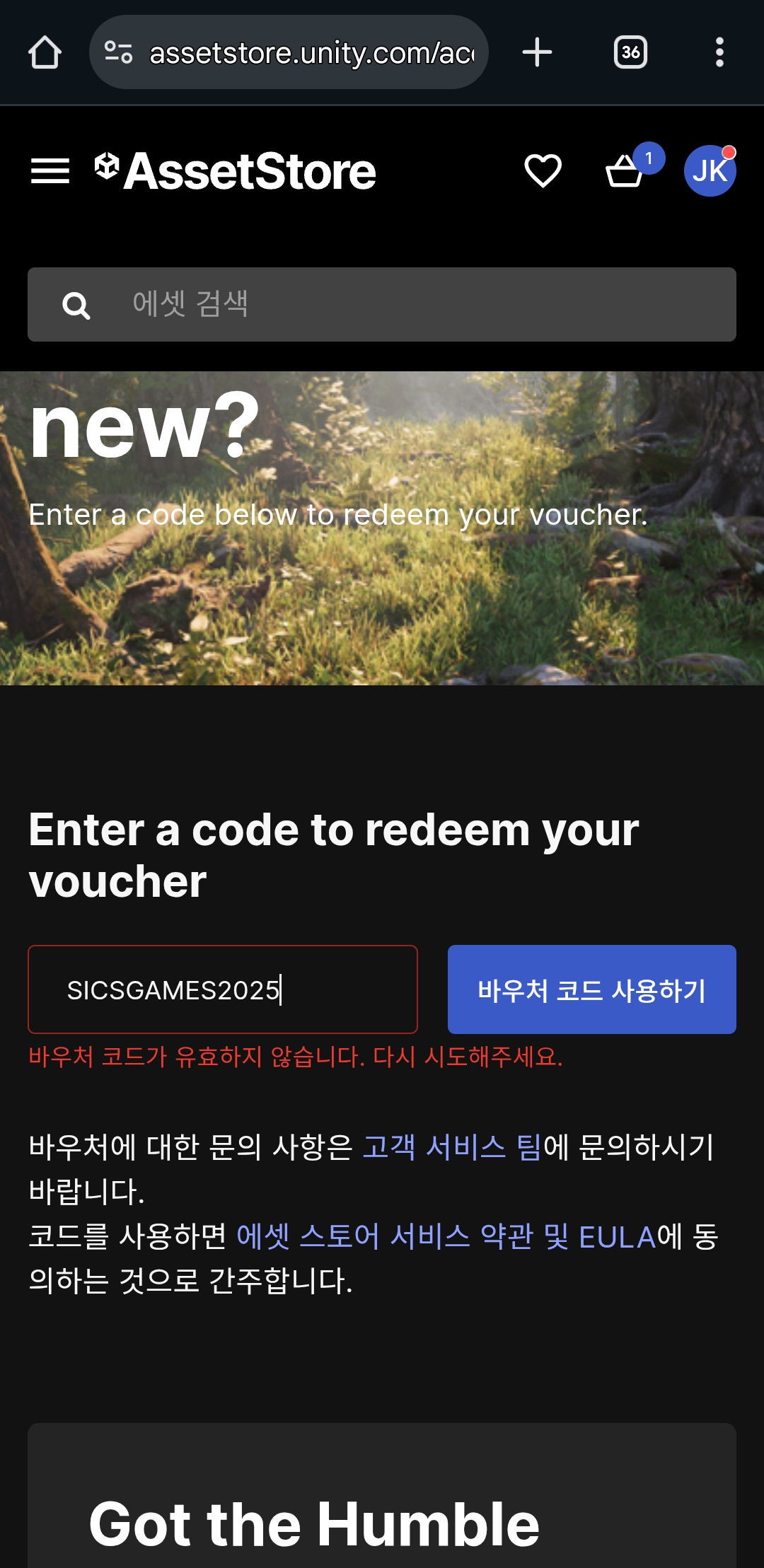Open 에셋 스토어 서비스 약관 및 EULA link
Screen dimensions: 764x1568
click(446, 1236)
